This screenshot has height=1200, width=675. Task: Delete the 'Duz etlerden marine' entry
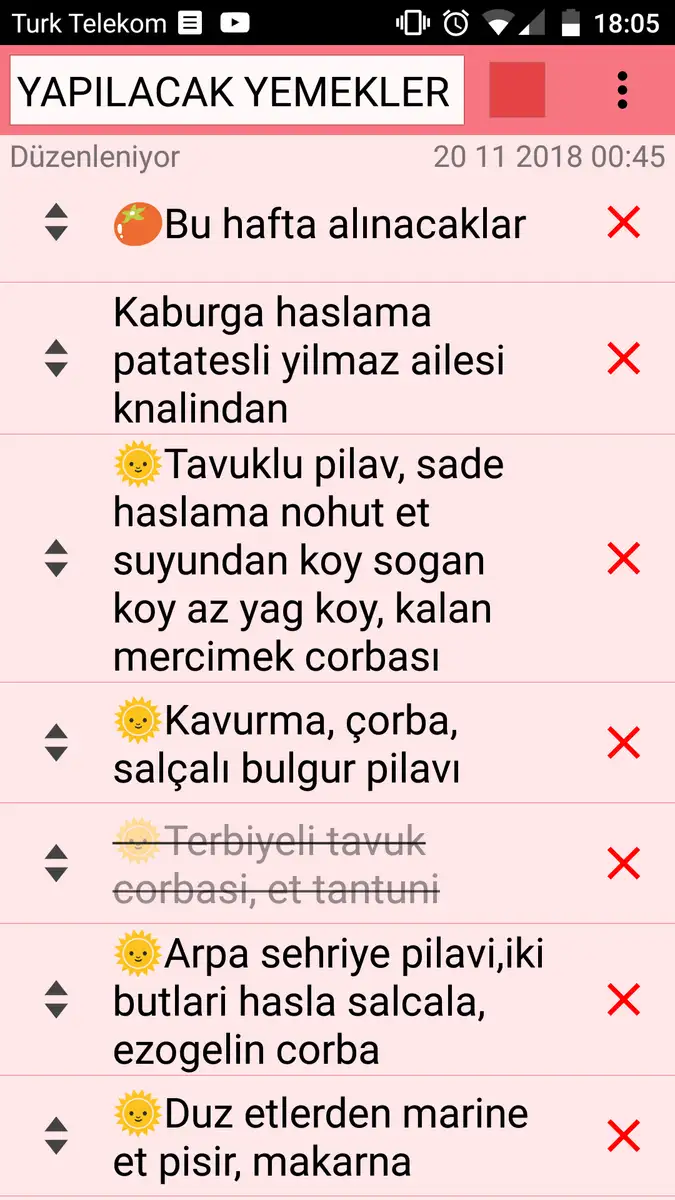tap(623, 1136)
